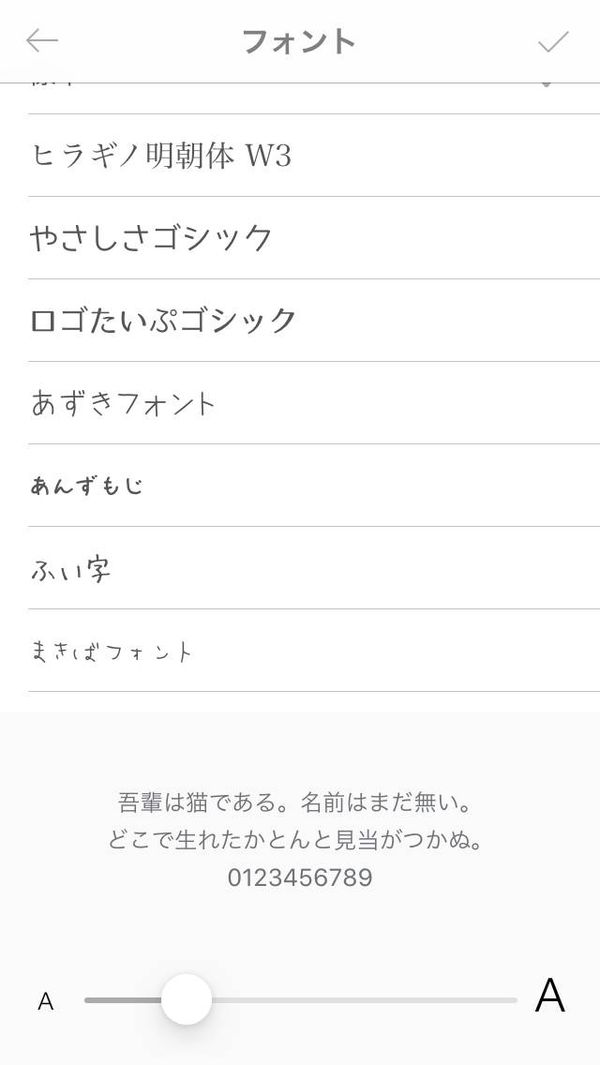The height and width of the screenshot is (1065, 600).
Task: Pick the ふい字 font
Action: click(314, 568)
